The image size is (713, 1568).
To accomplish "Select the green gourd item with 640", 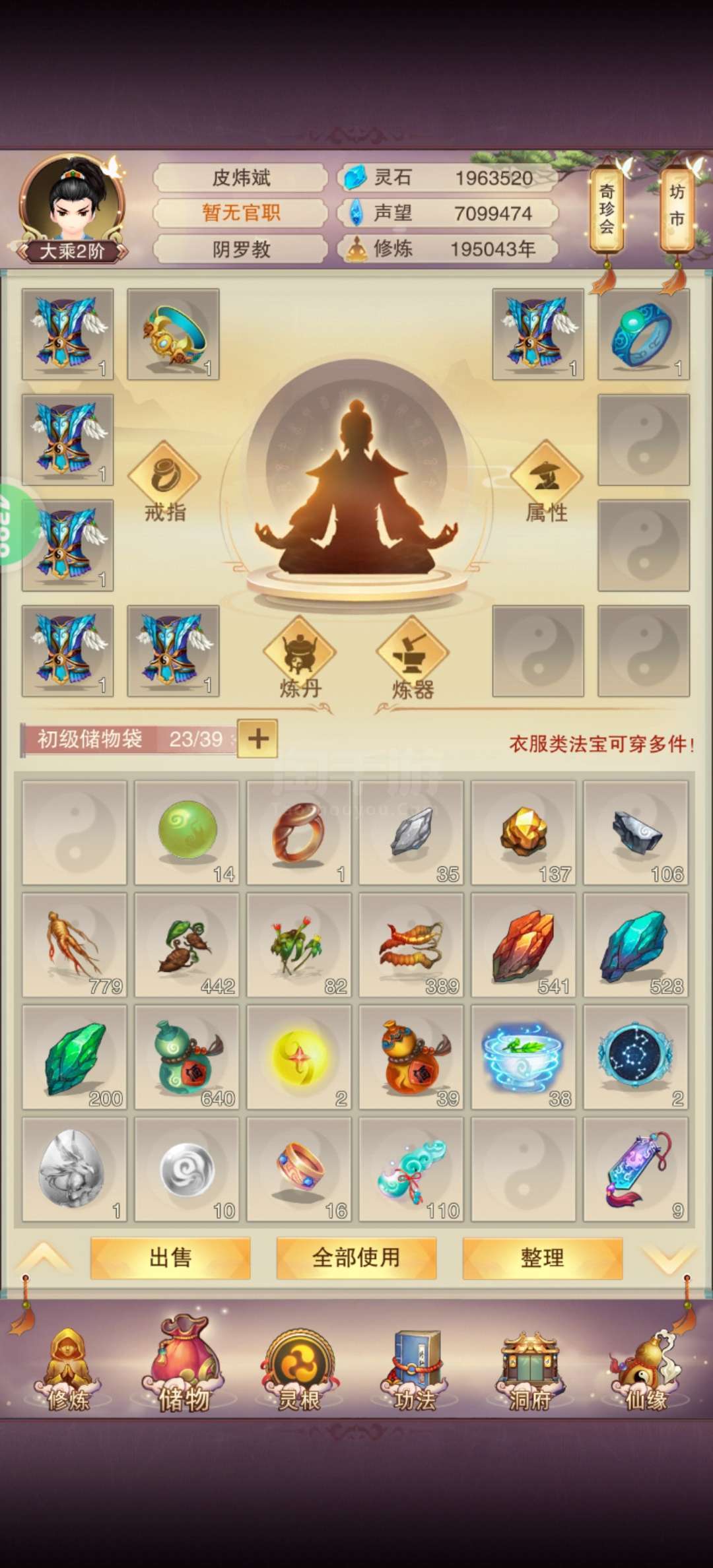I will [187, 1057].
